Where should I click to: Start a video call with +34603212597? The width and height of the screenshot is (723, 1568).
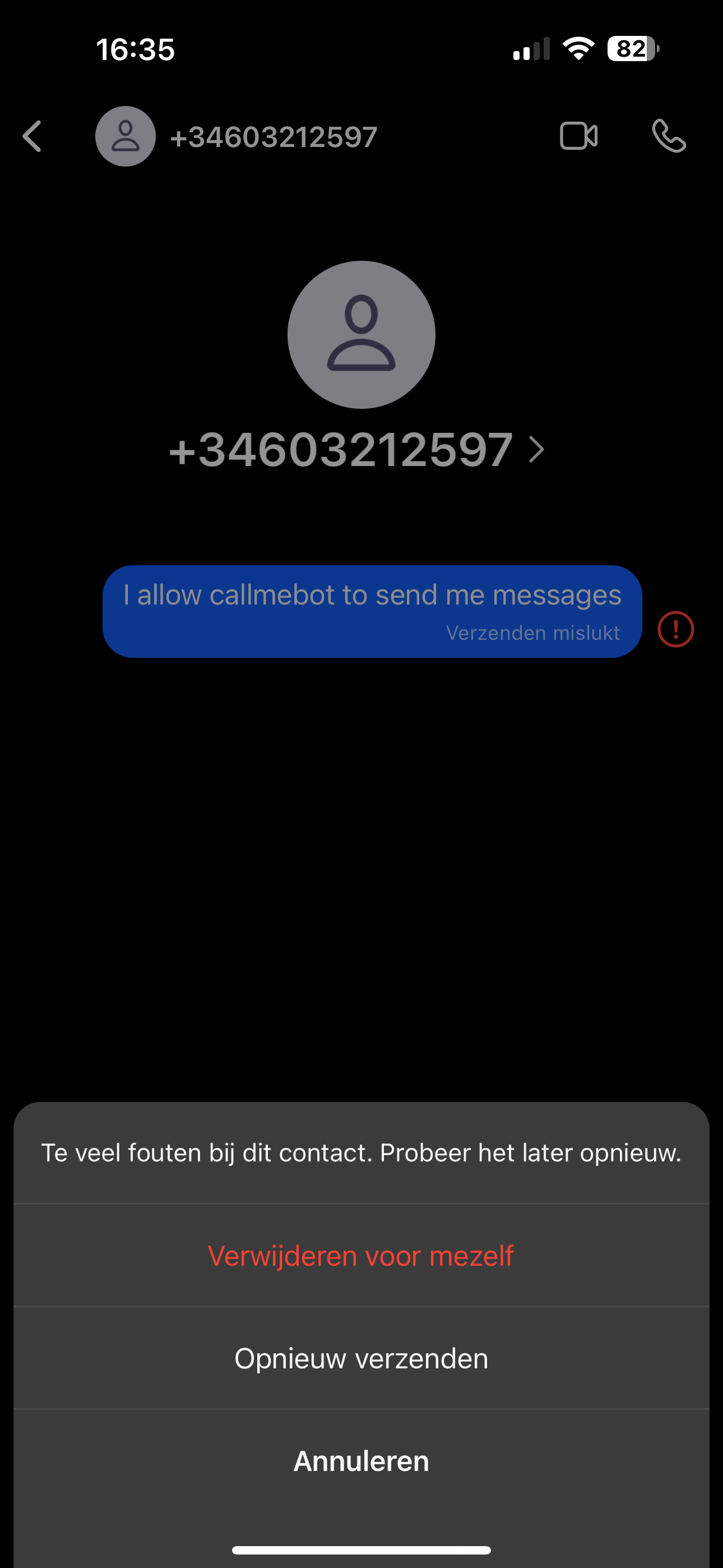(578, 136)
